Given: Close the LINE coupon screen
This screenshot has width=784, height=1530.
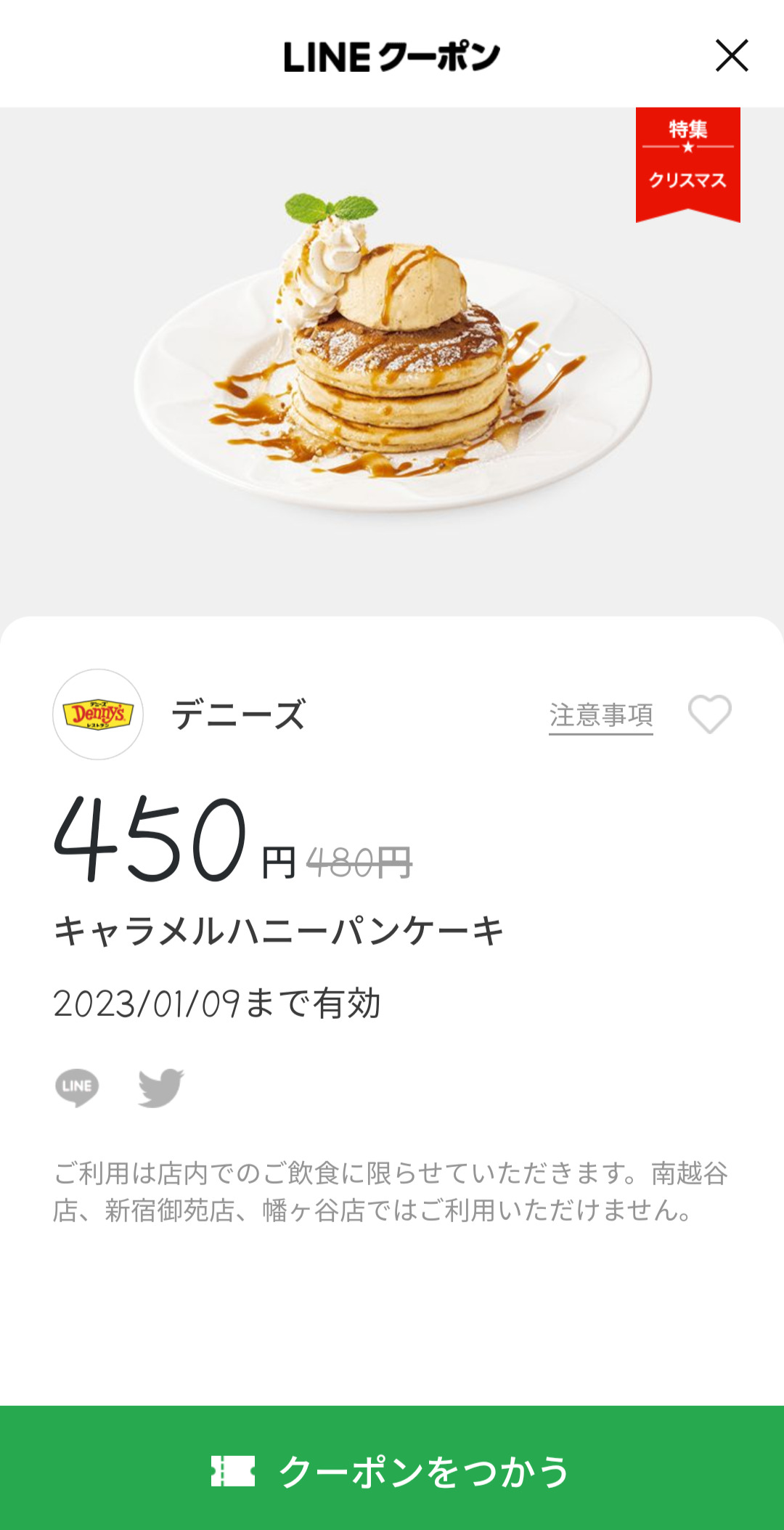Looking at the screenshot, I should pyautogui.click(x=731, y=56).
